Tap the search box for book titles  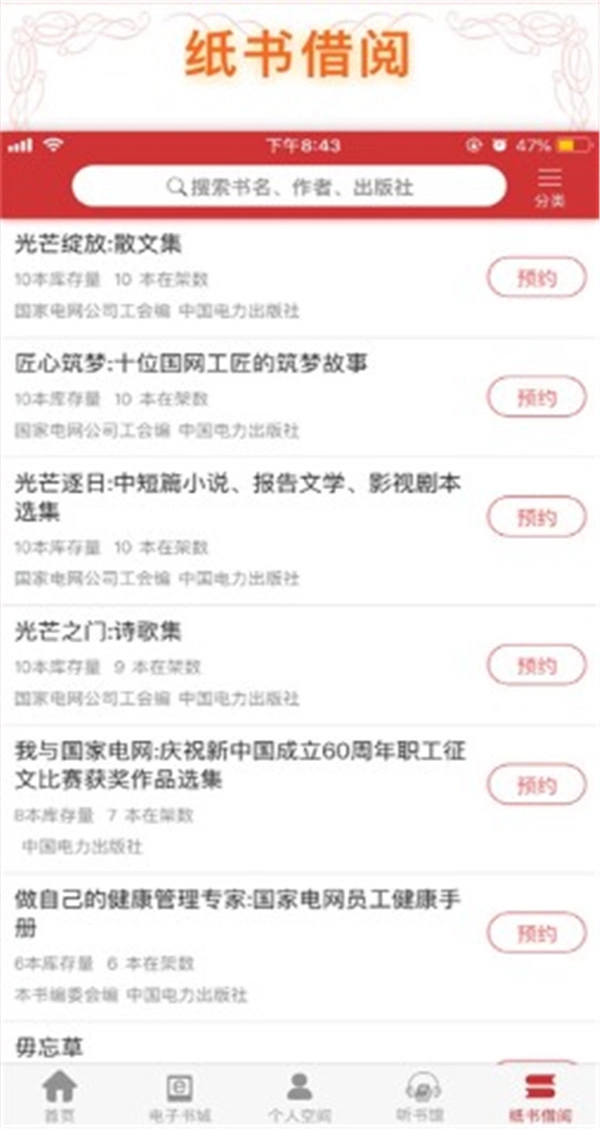click(x=288, y=187)
